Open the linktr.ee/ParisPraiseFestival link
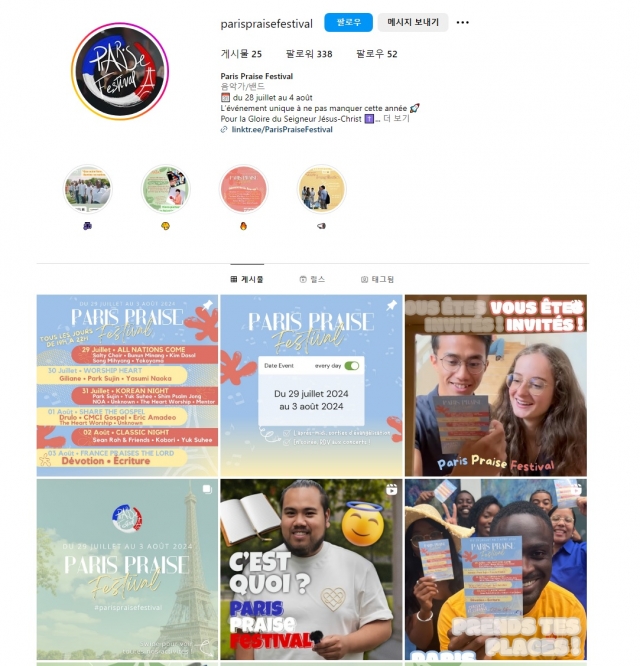Screen dimensions: 640x666 [282, 129]
